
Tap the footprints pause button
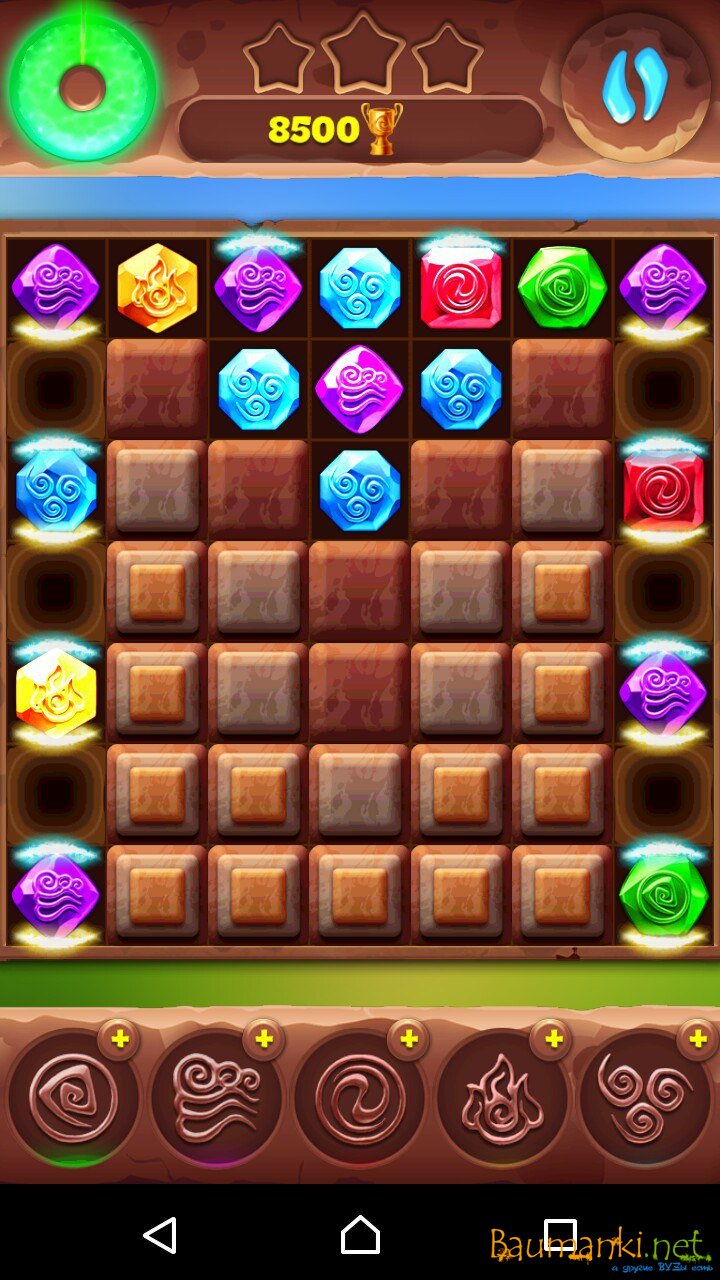pyautogui.click(x=635, y=87)
